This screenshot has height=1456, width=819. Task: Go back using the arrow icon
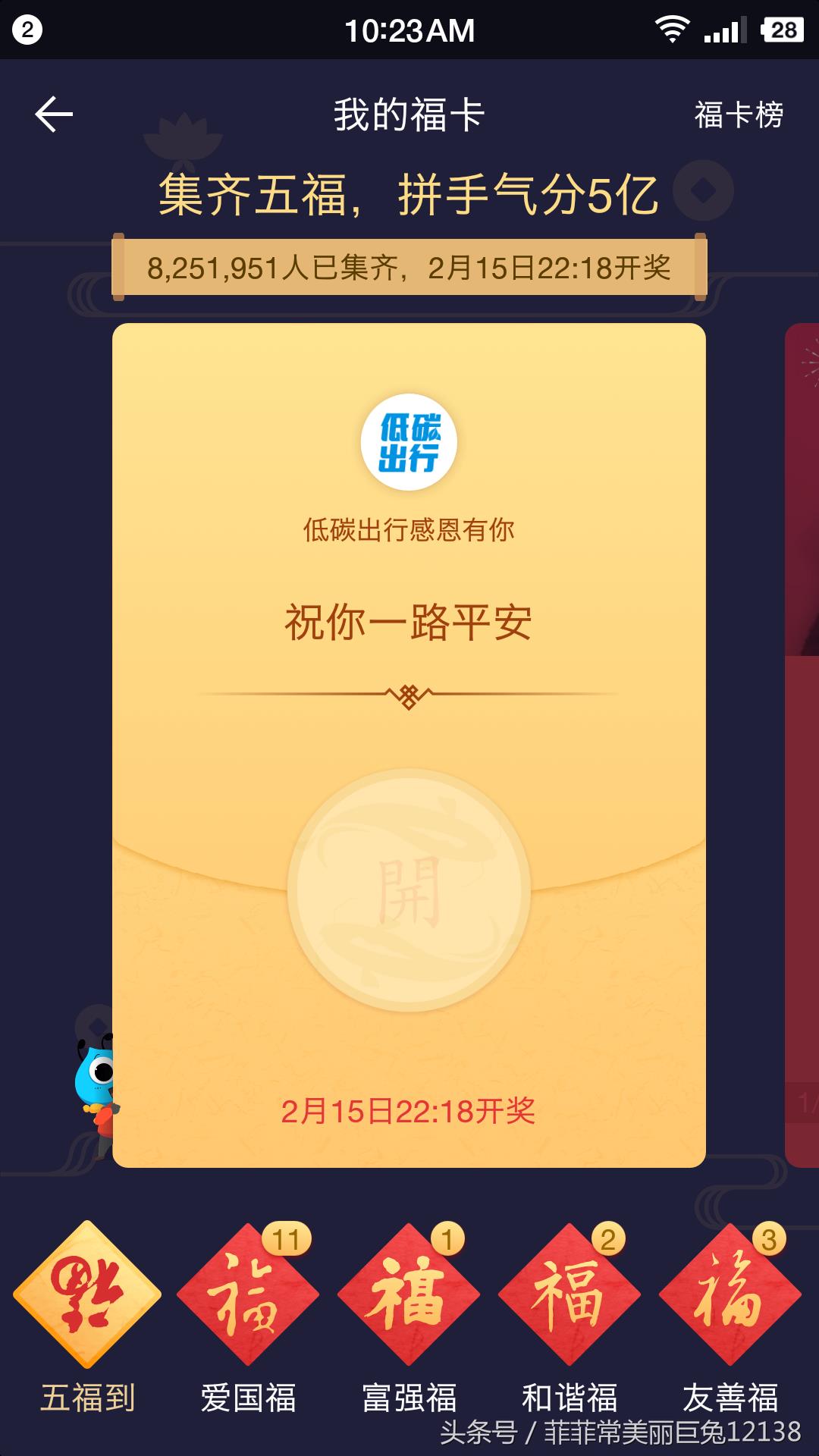(53, 115)
